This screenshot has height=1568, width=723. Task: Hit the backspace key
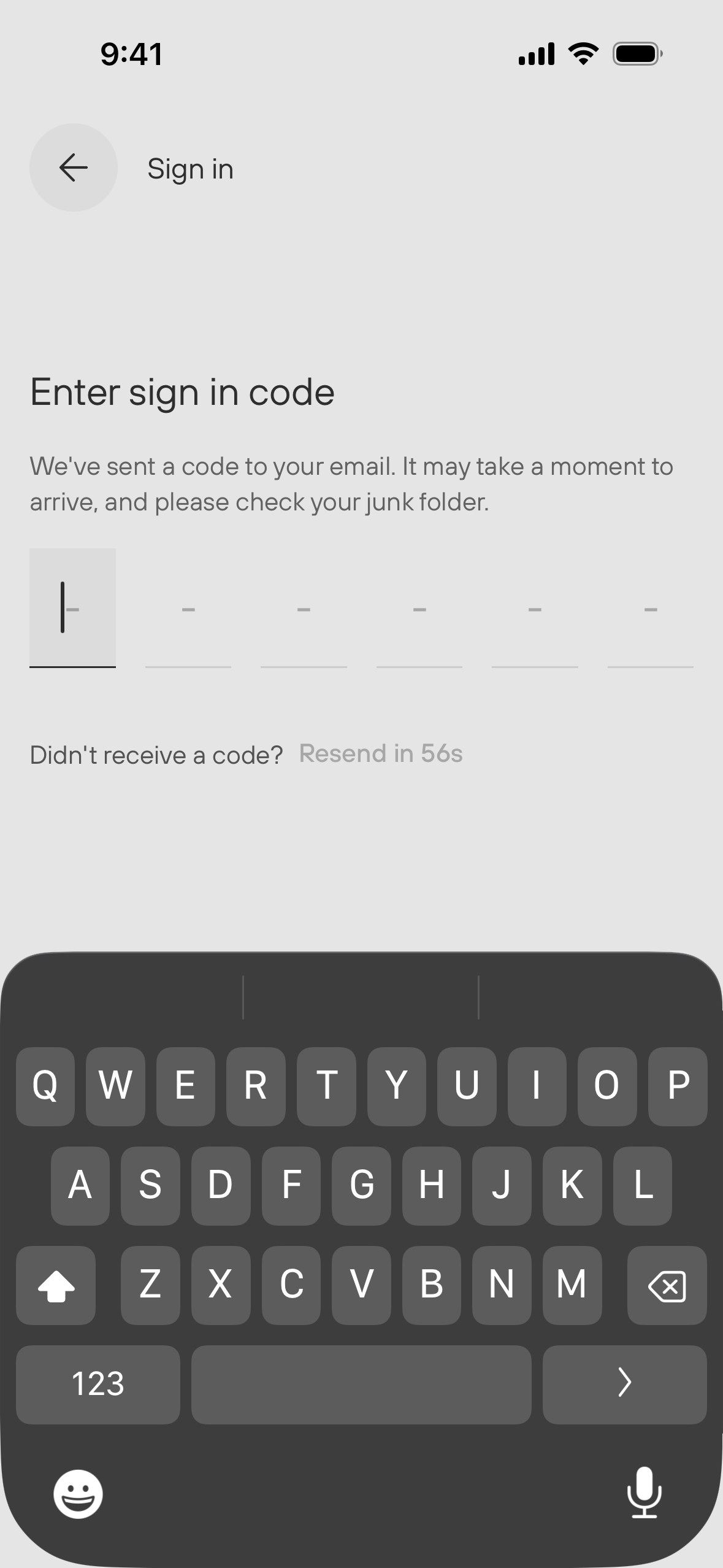coord(667,1285)
